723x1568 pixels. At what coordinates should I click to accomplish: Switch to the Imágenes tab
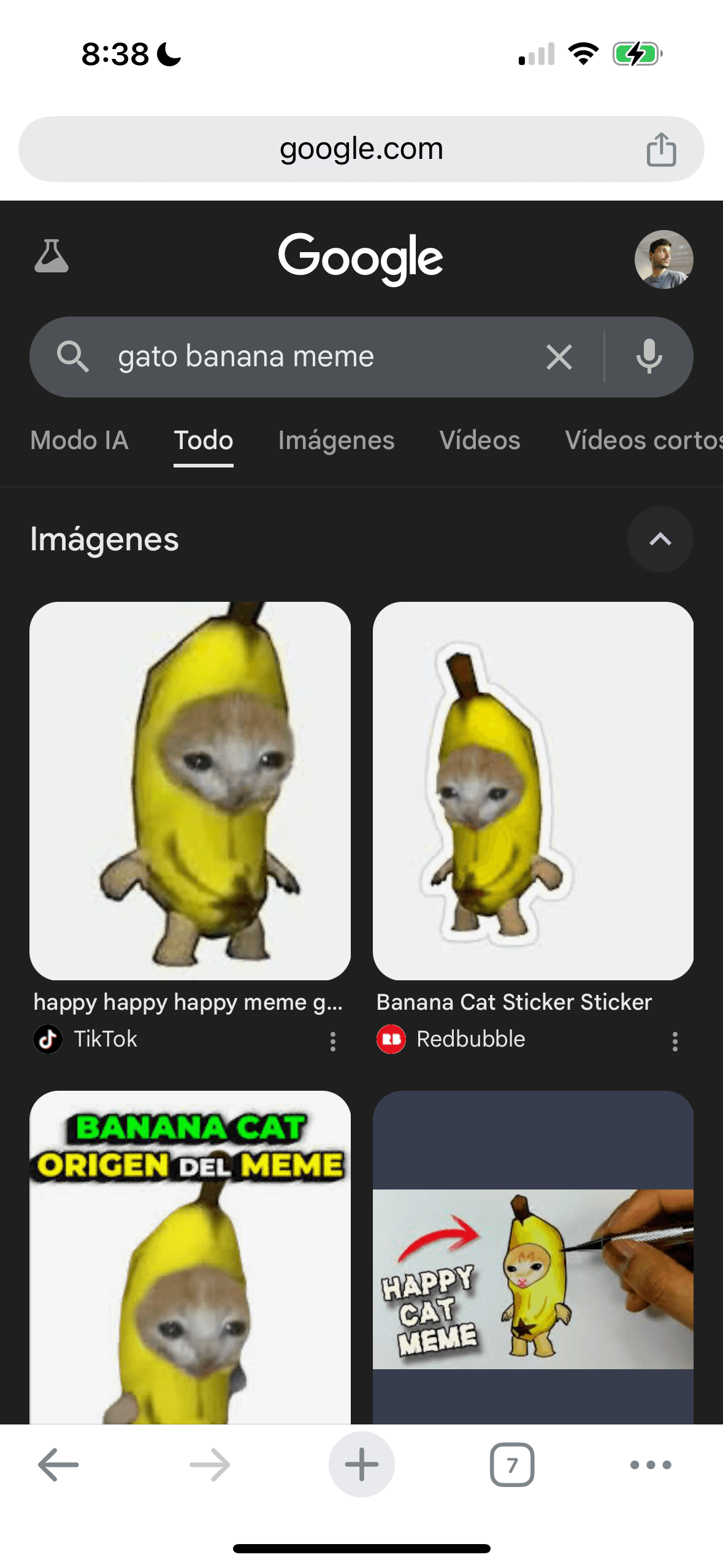[x=336, y=440]
